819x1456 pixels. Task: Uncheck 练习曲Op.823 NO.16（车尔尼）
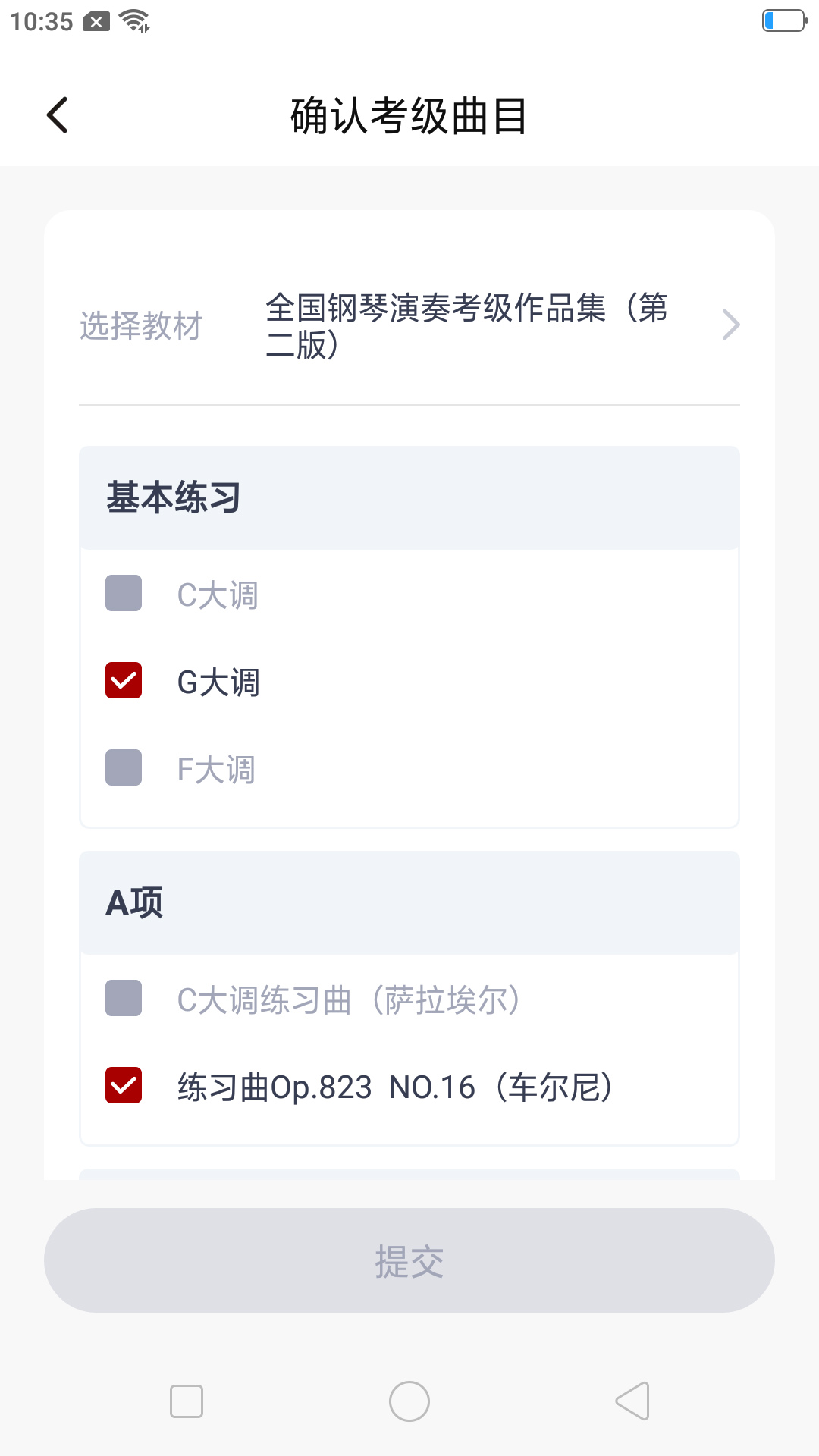tap(124, 1086)
